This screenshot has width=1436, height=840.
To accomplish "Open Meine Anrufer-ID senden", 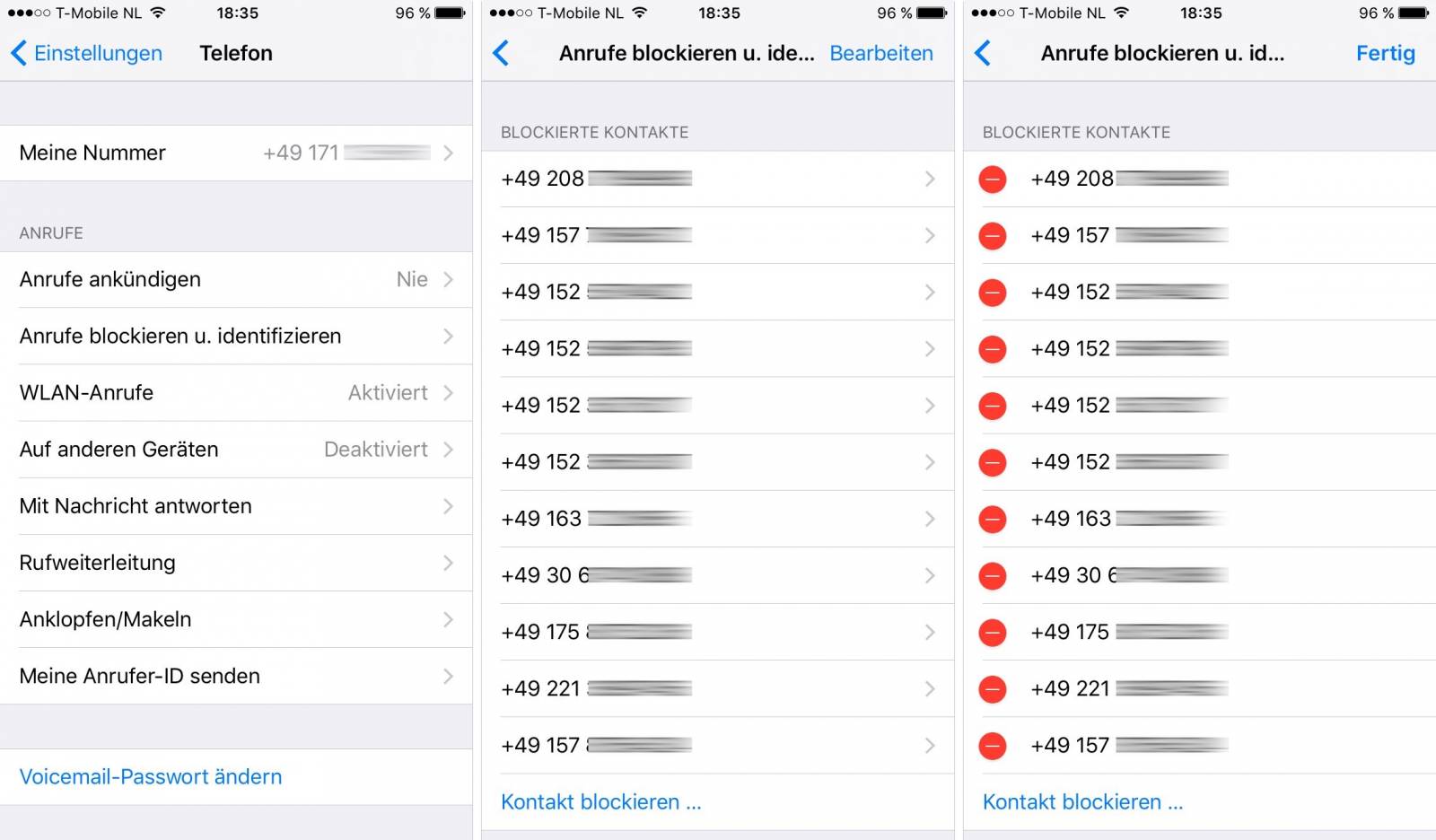I will point(235,675).
